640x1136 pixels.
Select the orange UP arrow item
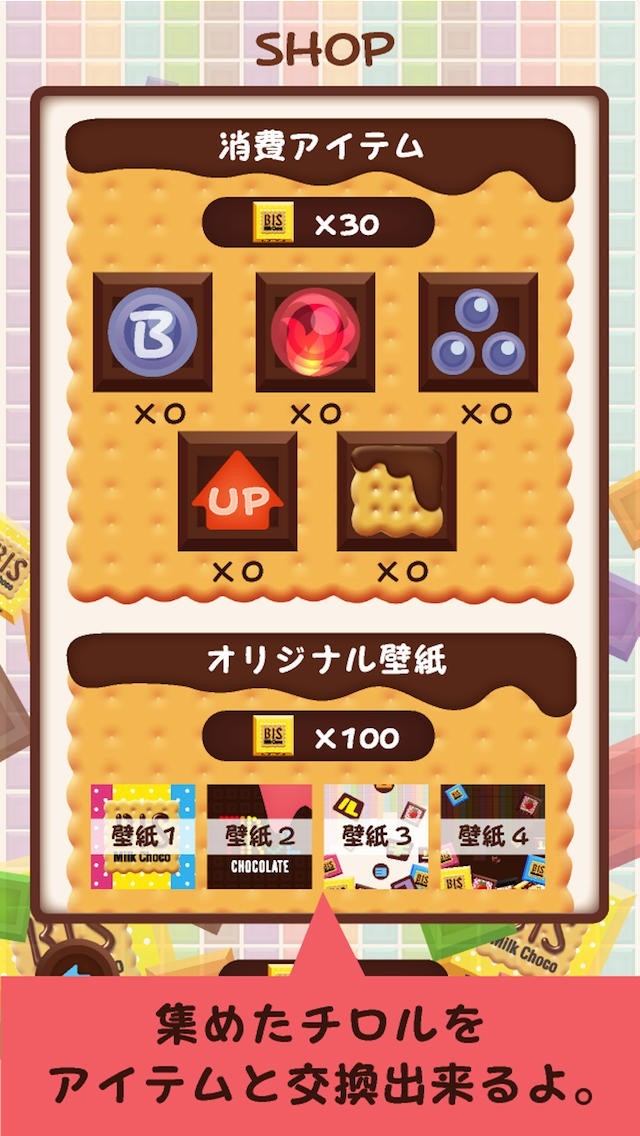coord(237,491)
